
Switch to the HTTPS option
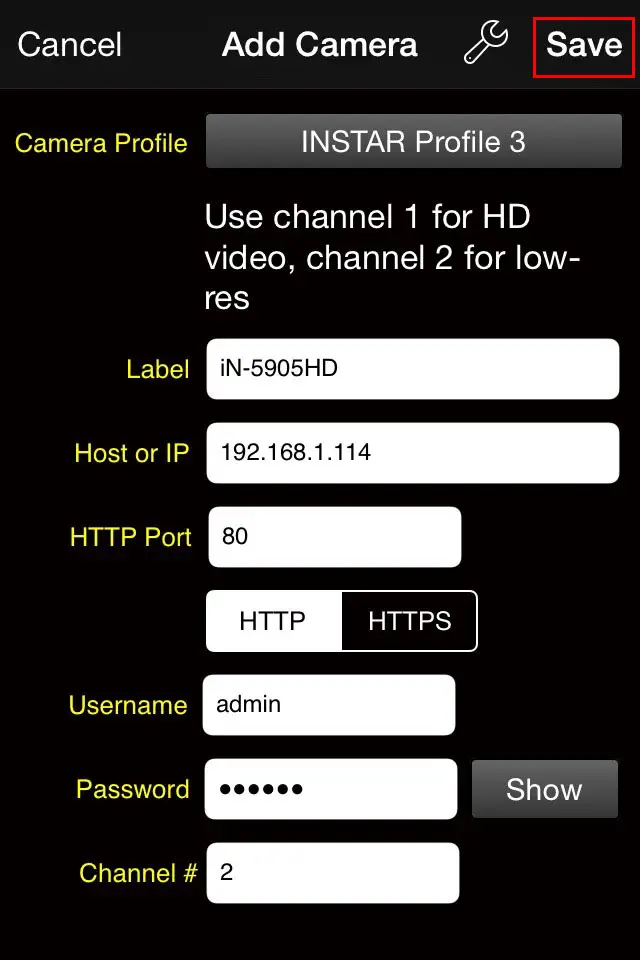pyautogui.click(x=409, y=621)
